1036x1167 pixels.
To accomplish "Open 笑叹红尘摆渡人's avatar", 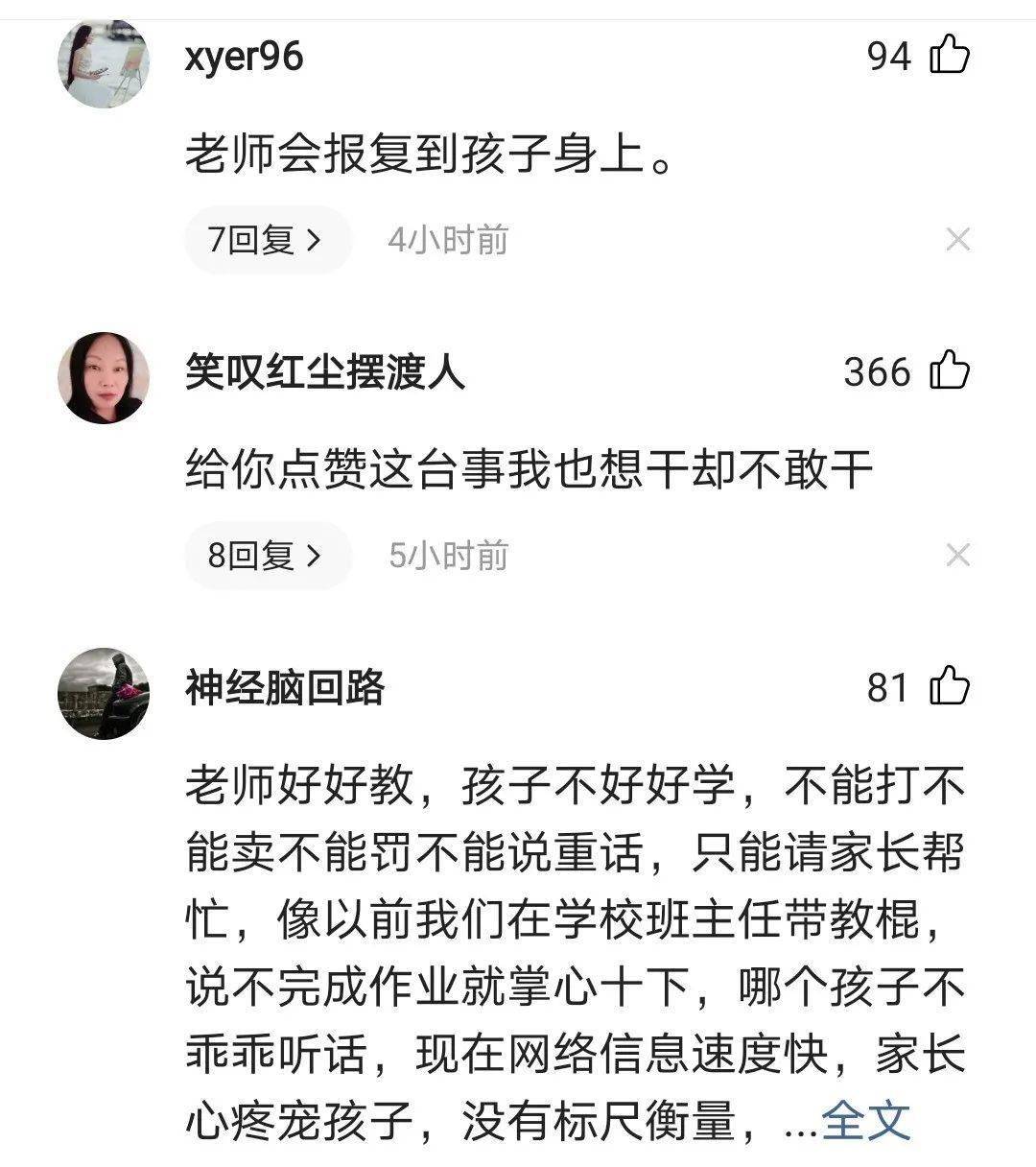I will (104, 377).
